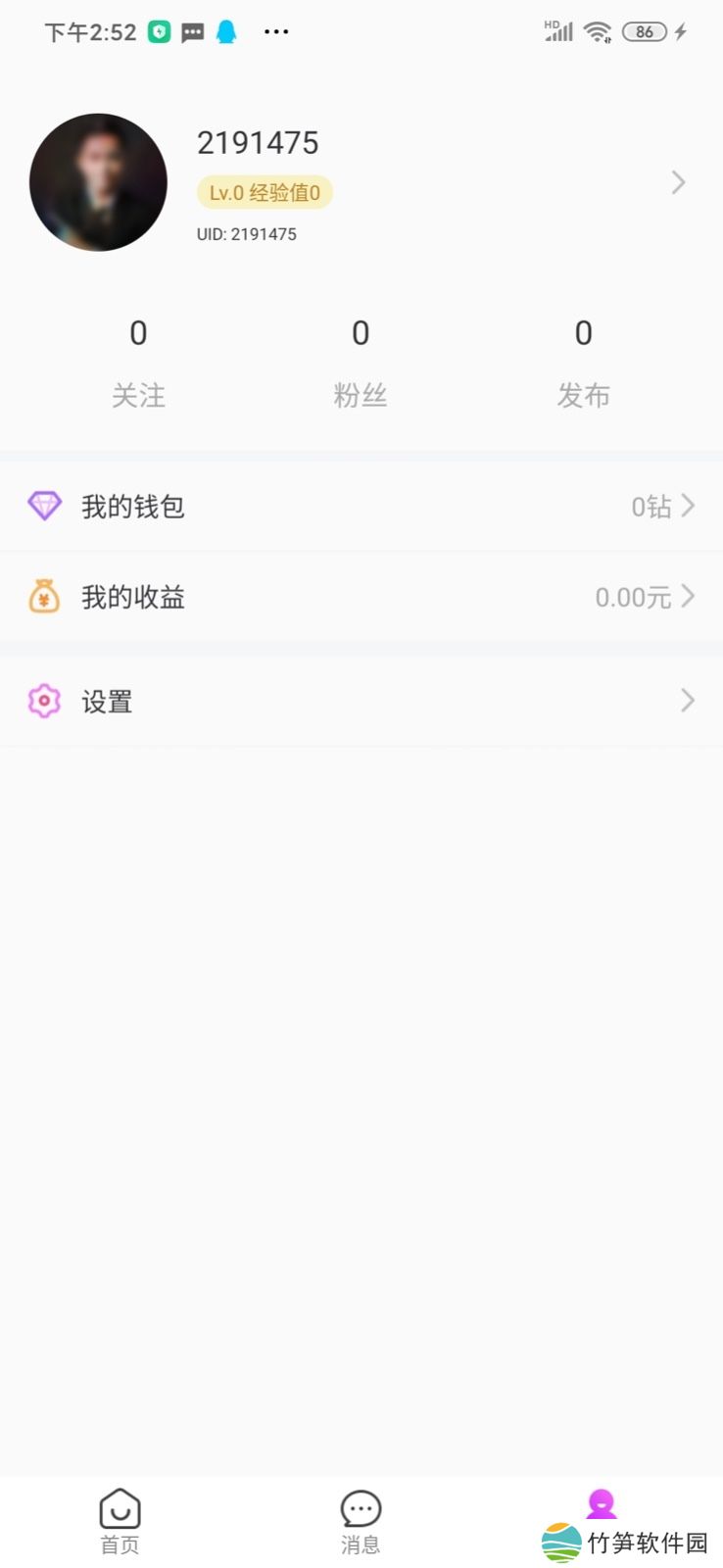View the 粉丝 followers list
This screenshot has height=1568, width=723.
(x=361, y=363)
